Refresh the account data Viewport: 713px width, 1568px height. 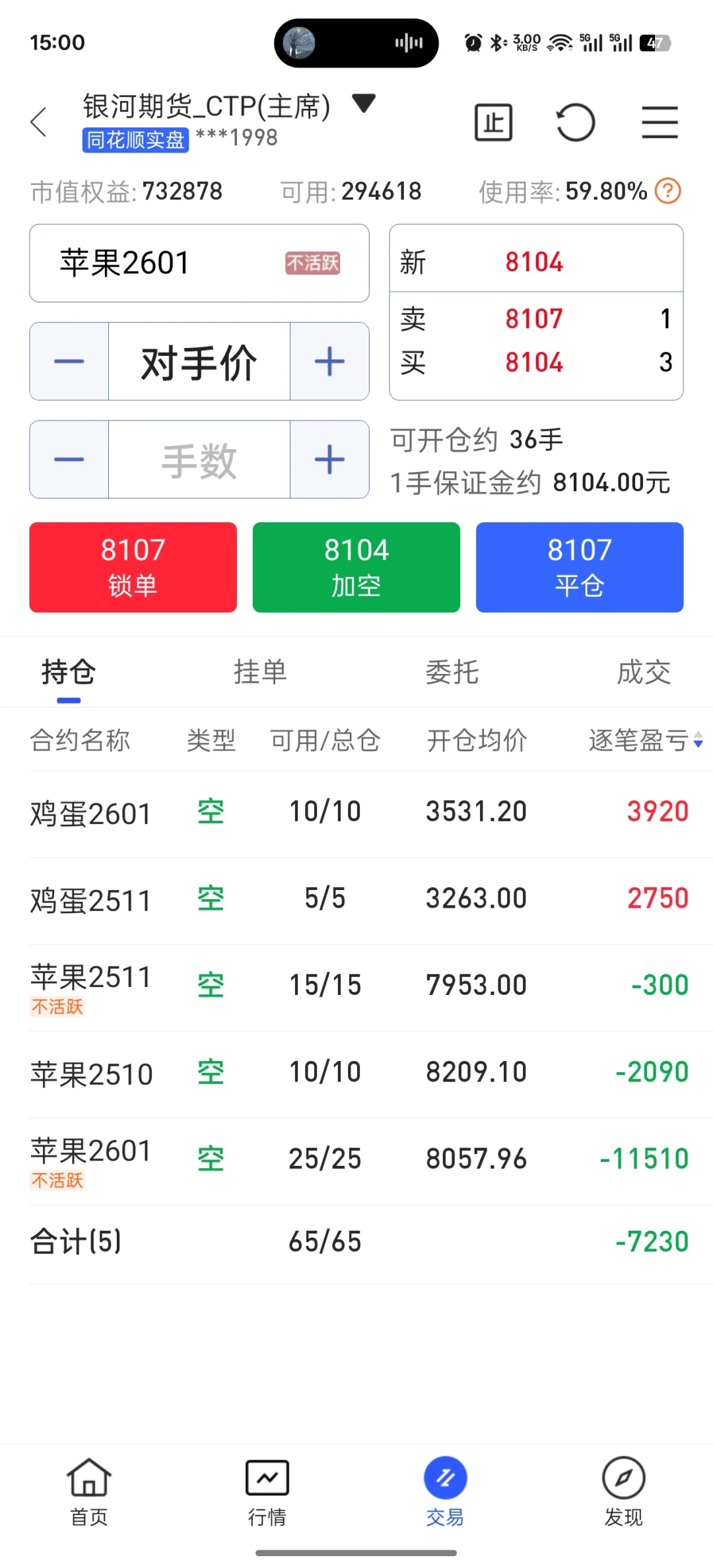[576, 122]
